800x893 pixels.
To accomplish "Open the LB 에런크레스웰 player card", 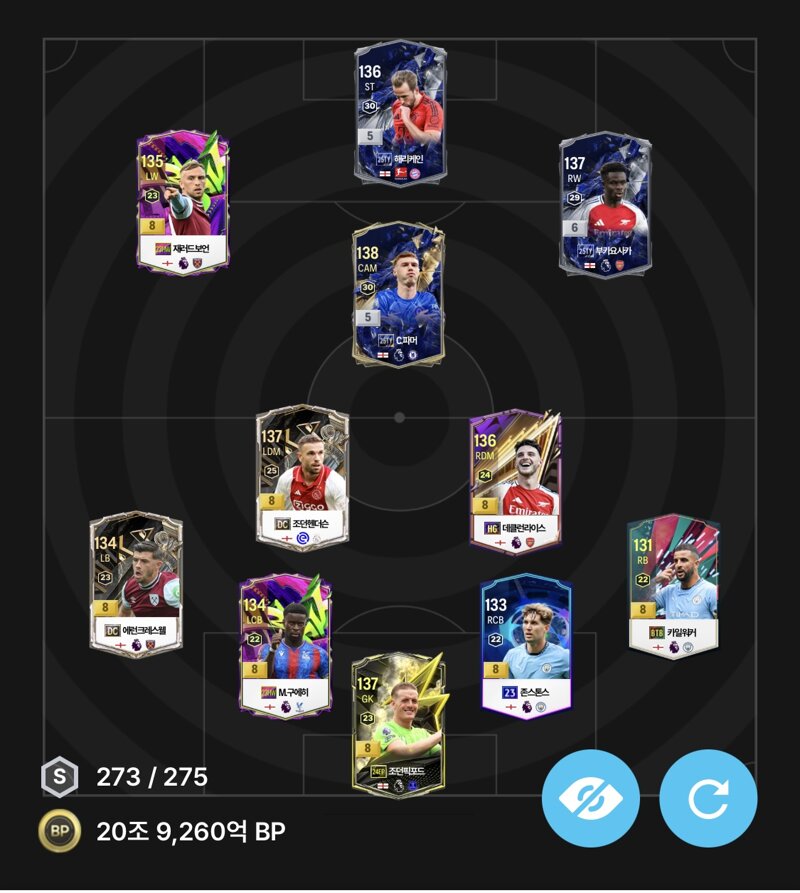I will tap(136, 585).
